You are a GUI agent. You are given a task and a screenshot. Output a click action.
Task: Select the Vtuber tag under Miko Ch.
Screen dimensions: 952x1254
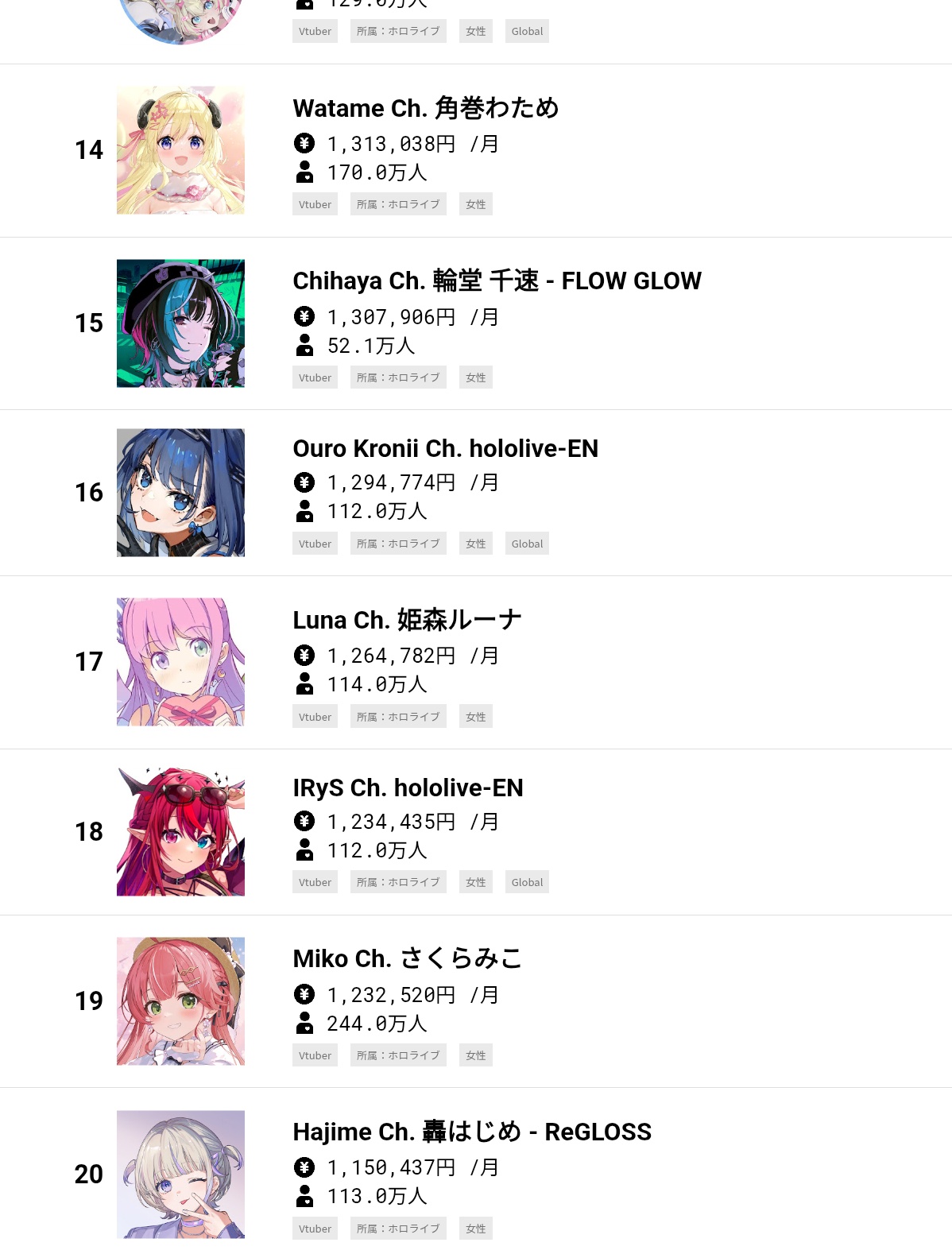(x=315, y=1055)
